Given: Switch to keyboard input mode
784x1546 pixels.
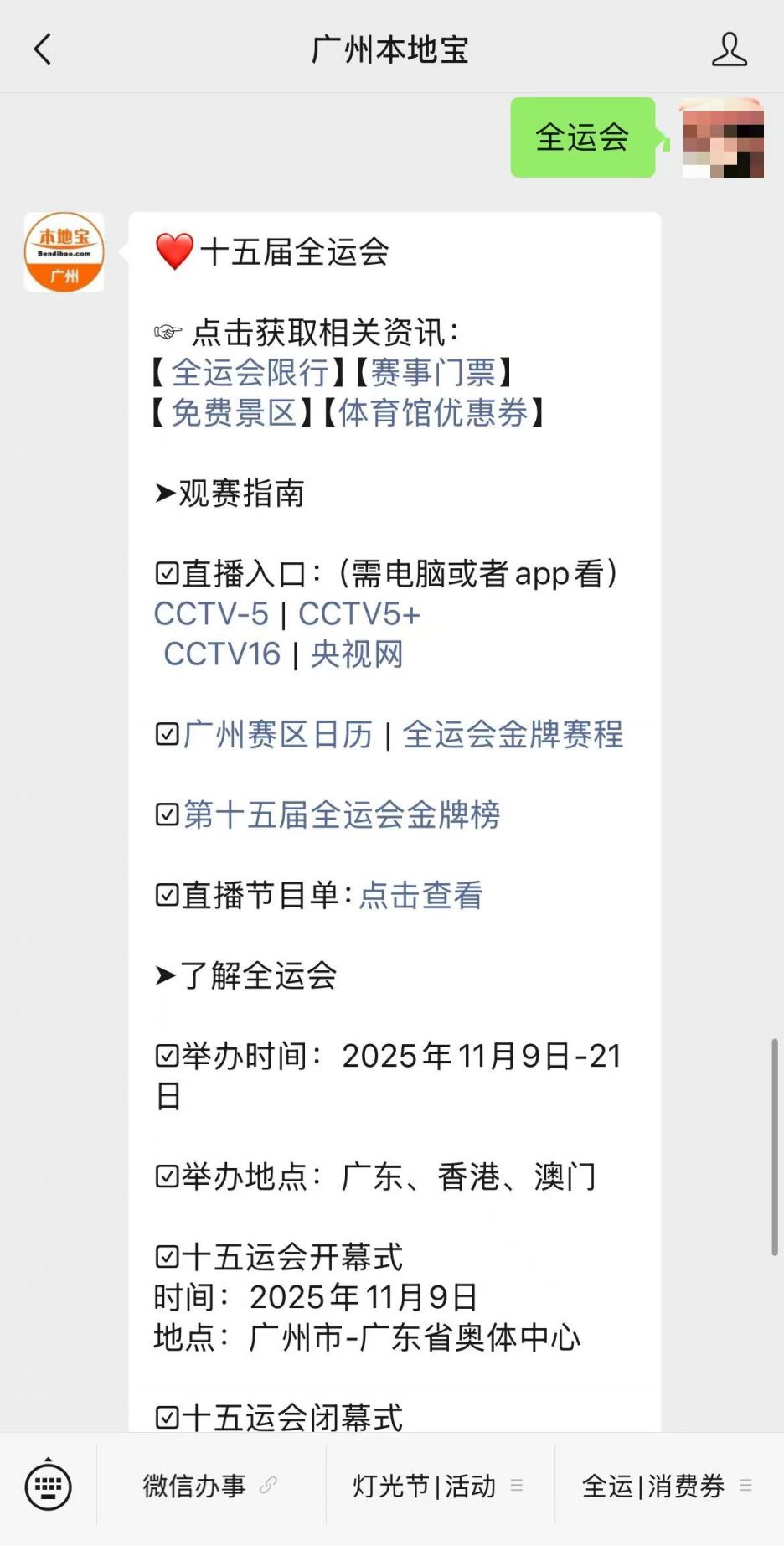Looking at the screenshot, I should [49, 1487].
